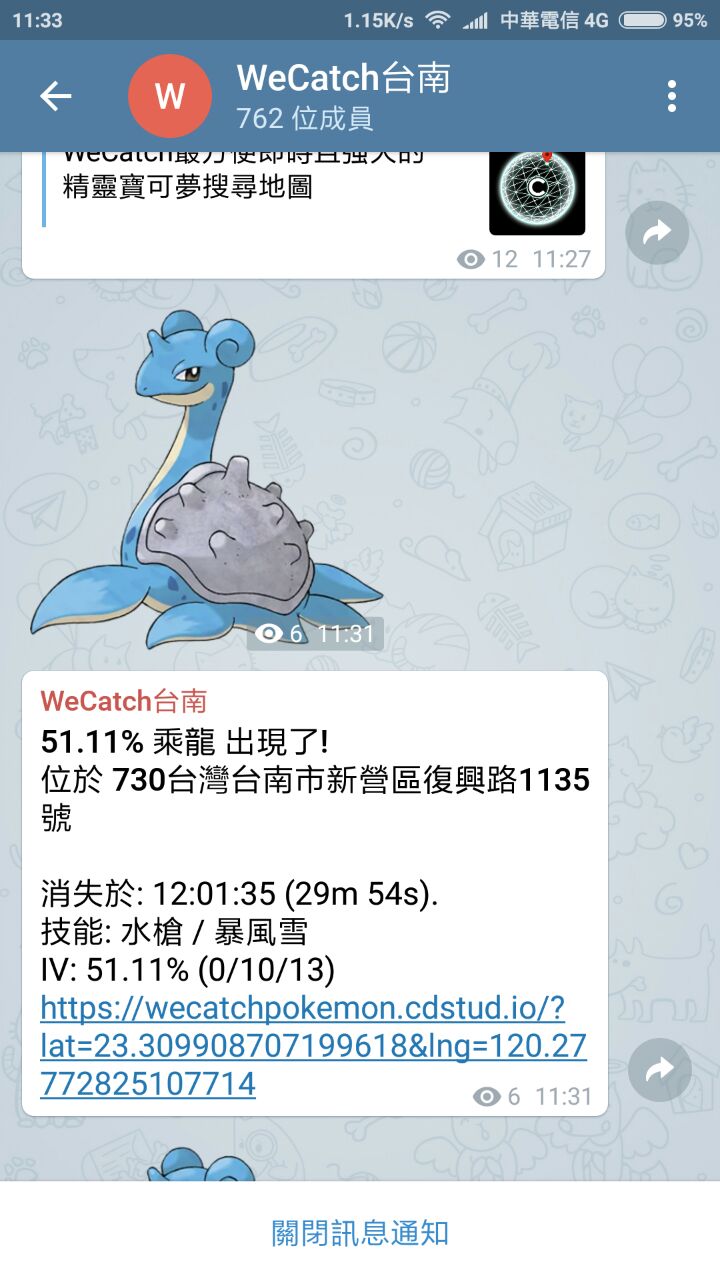
Task: Open the WeCatch台南 channel avatar
Action: [170, 96]
